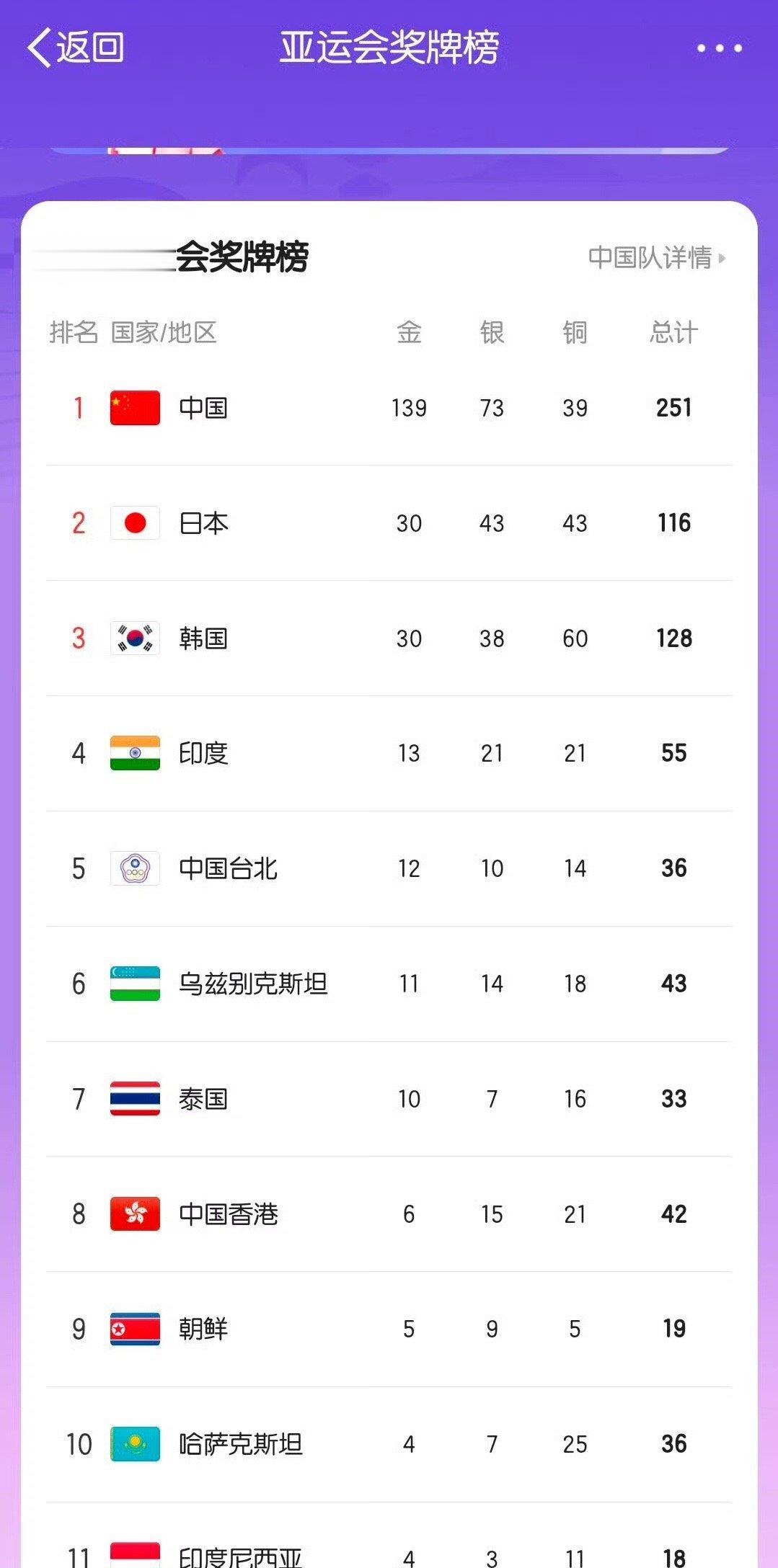Click the 总计 total column header
Screen dimensions: 778x1568
[x=672, y=333]
